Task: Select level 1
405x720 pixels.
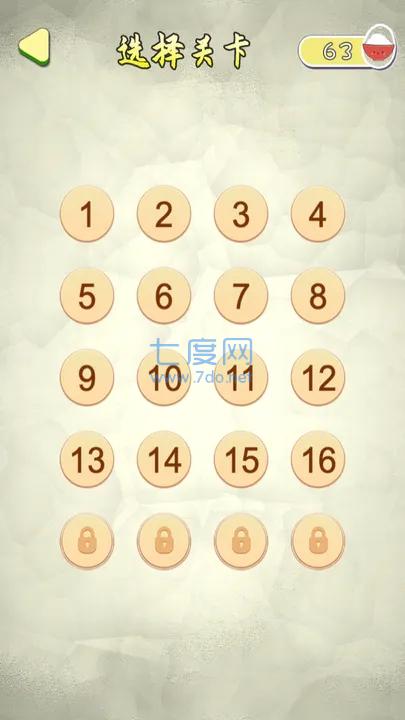Action: pos(87,214)
